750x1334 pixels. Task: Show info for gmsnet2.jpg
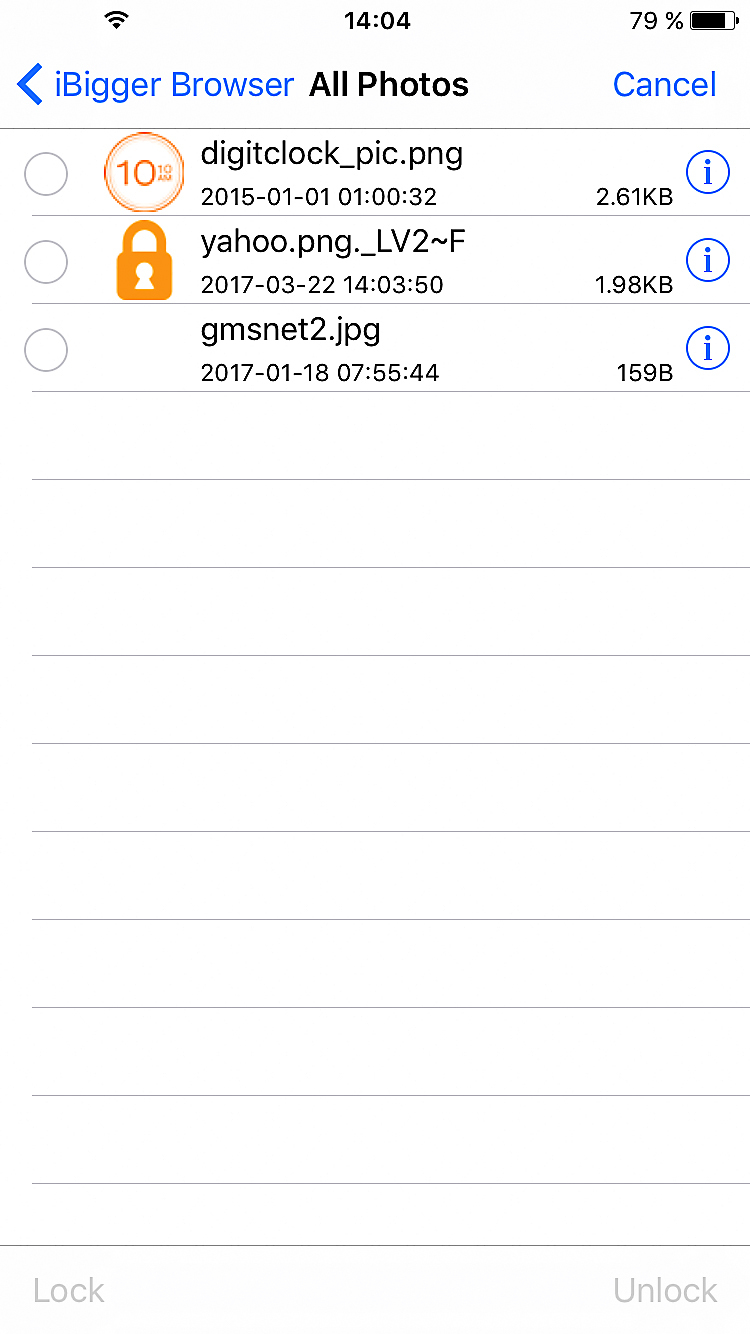click(708, 349)
